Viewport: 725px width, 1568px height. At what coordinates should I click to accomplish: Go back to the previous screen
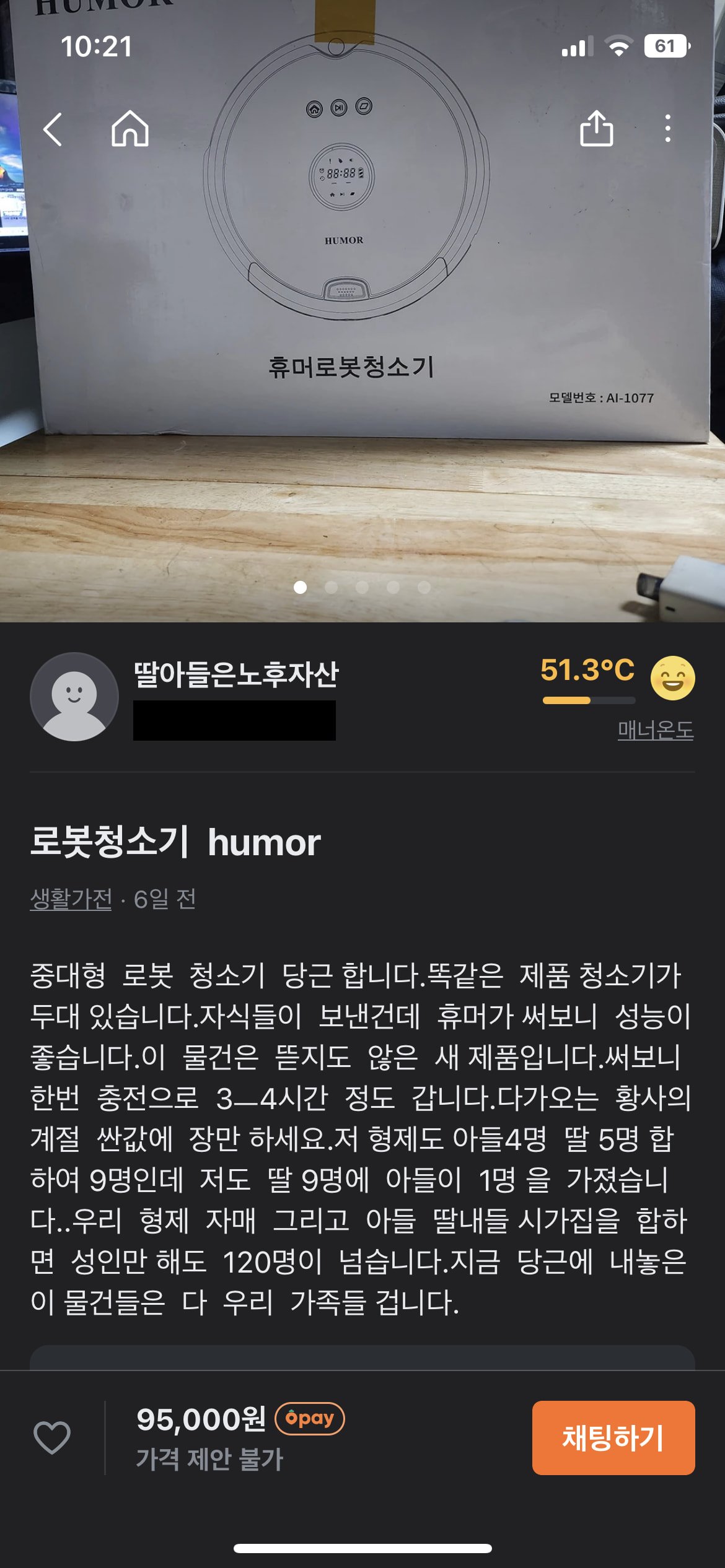point(53,129)
